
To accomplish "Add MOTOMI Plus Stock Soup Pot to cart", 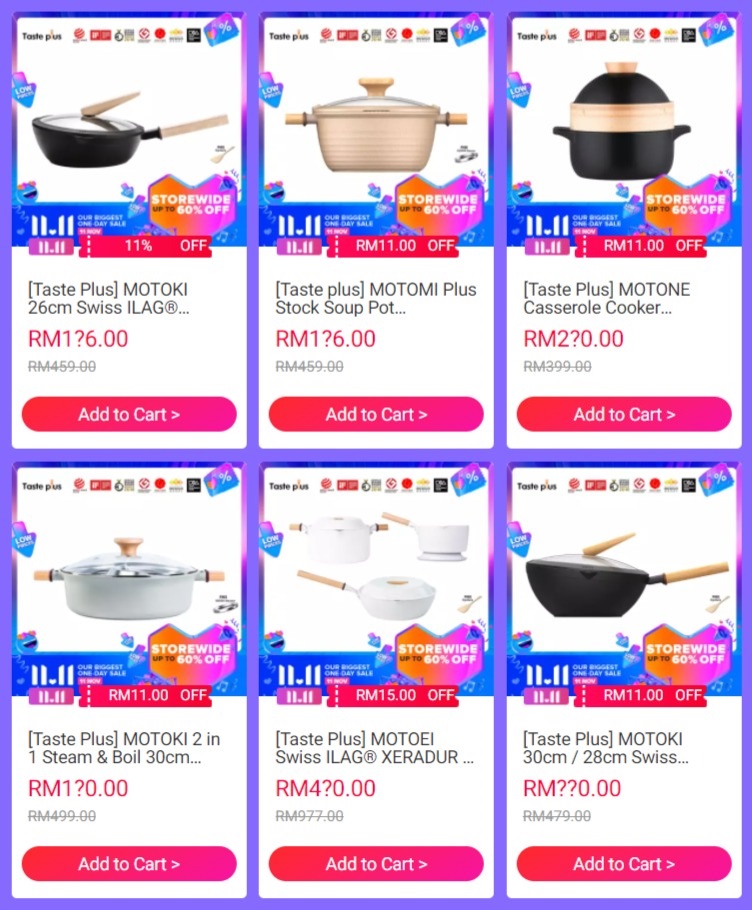I will coord(376,414).
